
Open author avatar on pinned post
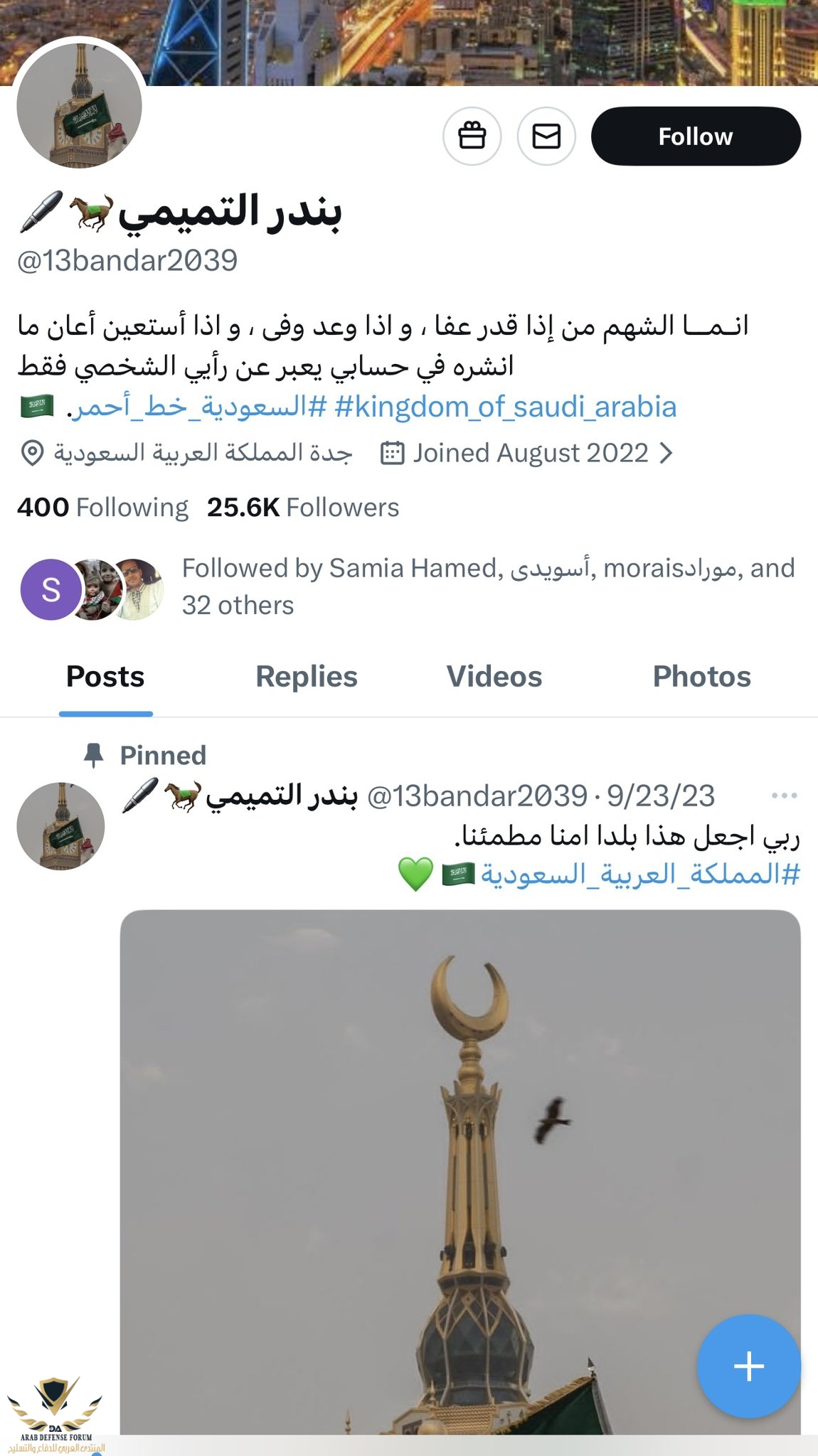coord(60,826)
